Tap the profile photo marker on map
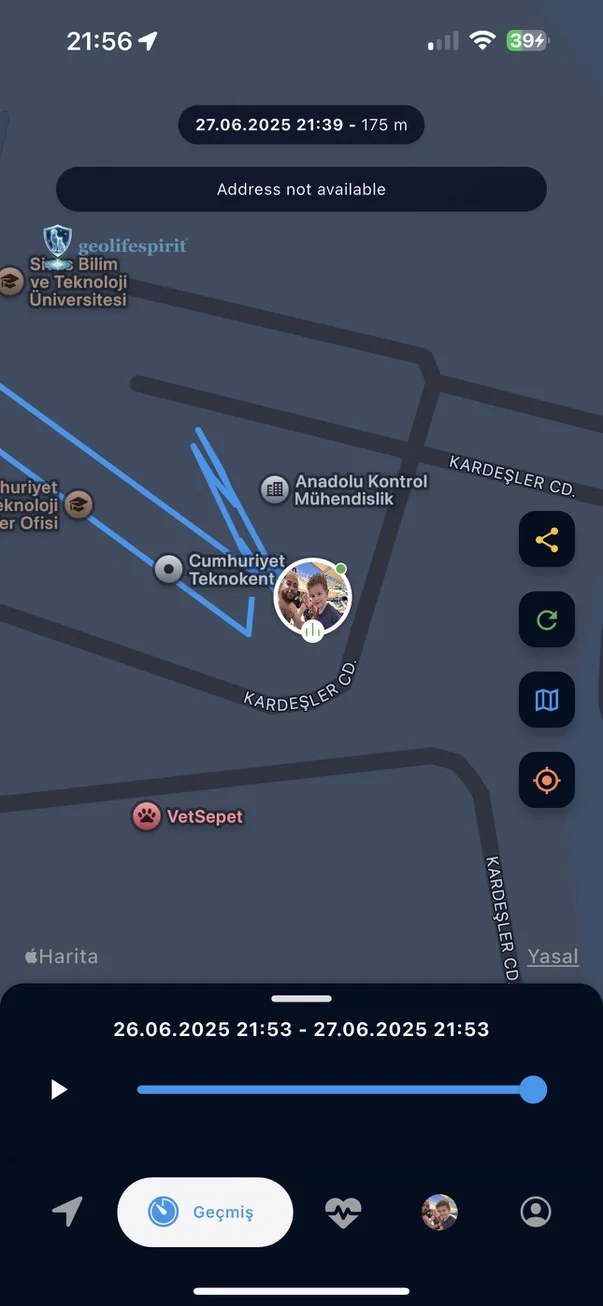 pyautogui.click(x=313, y=598)
